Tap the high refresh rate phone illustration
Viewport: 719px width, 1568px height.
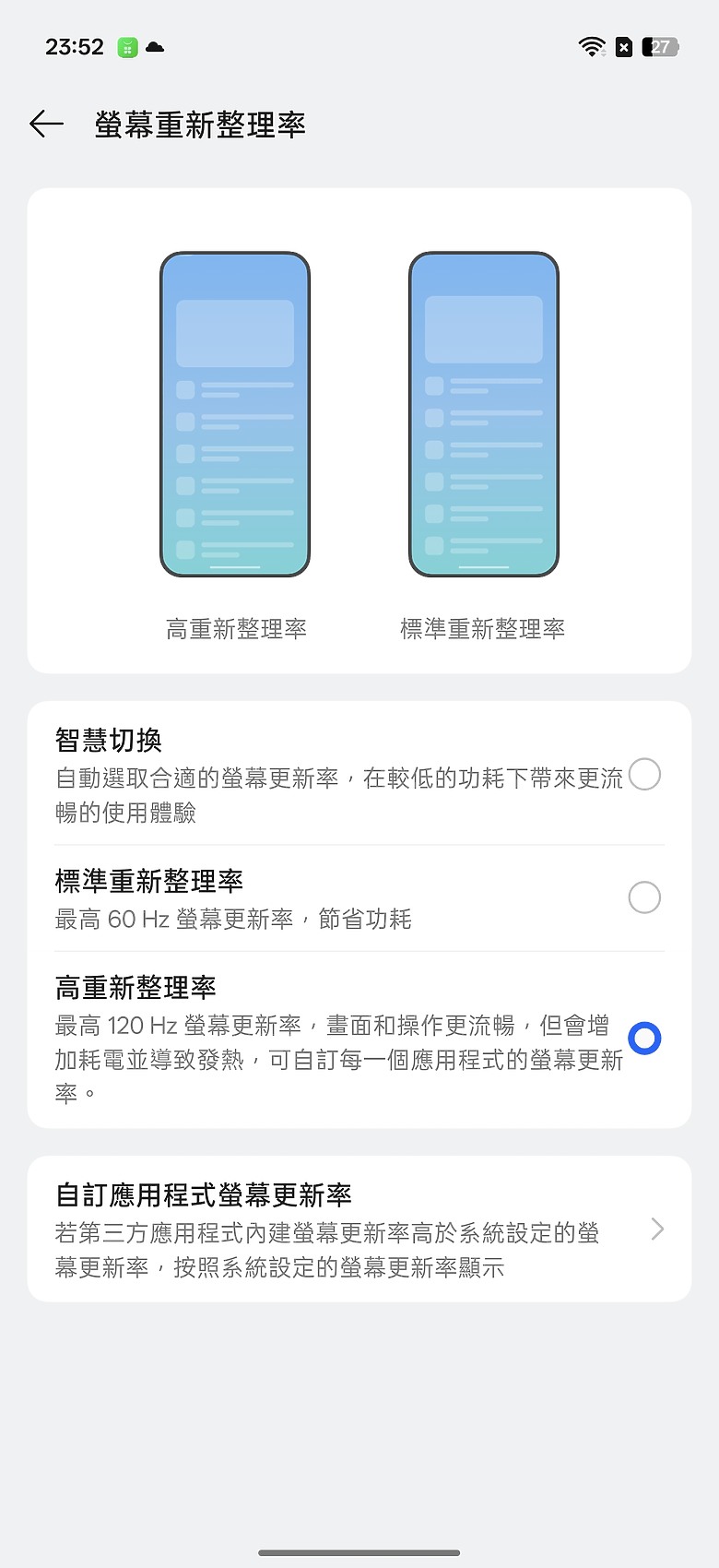coord(234,414)
